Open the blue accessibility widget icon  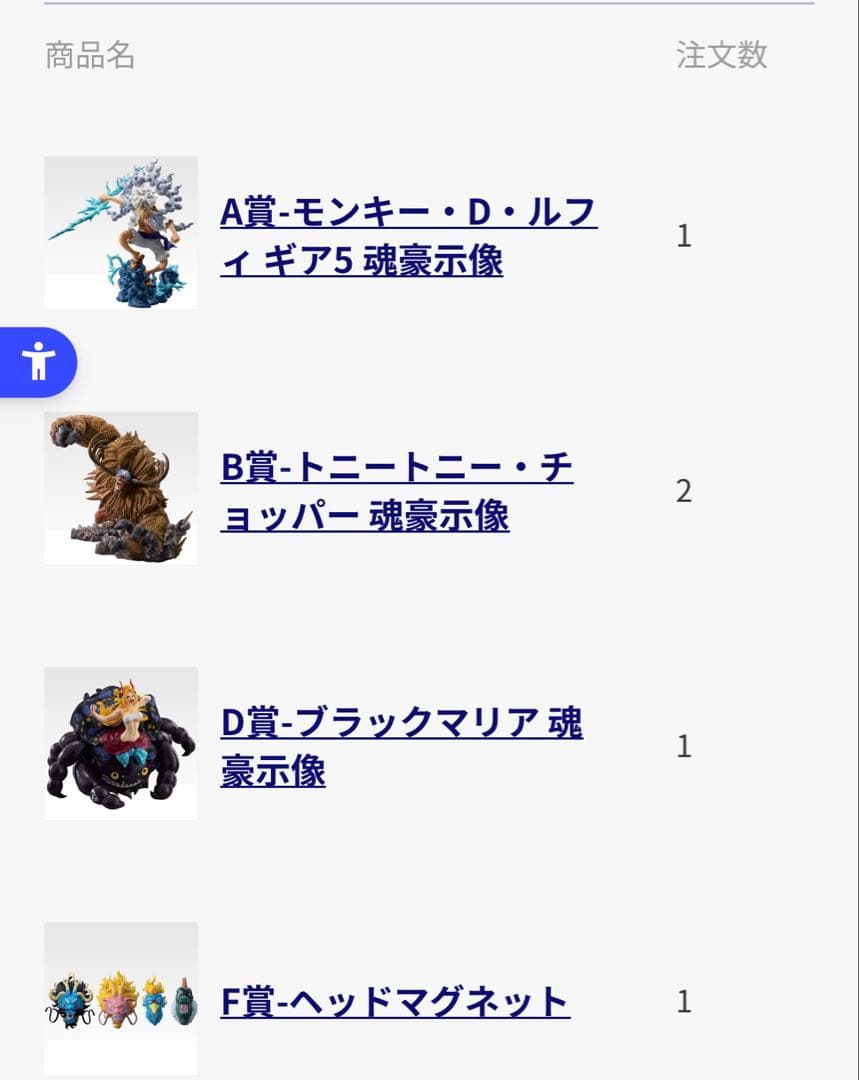pyautogui.click(x=40, y=363)
